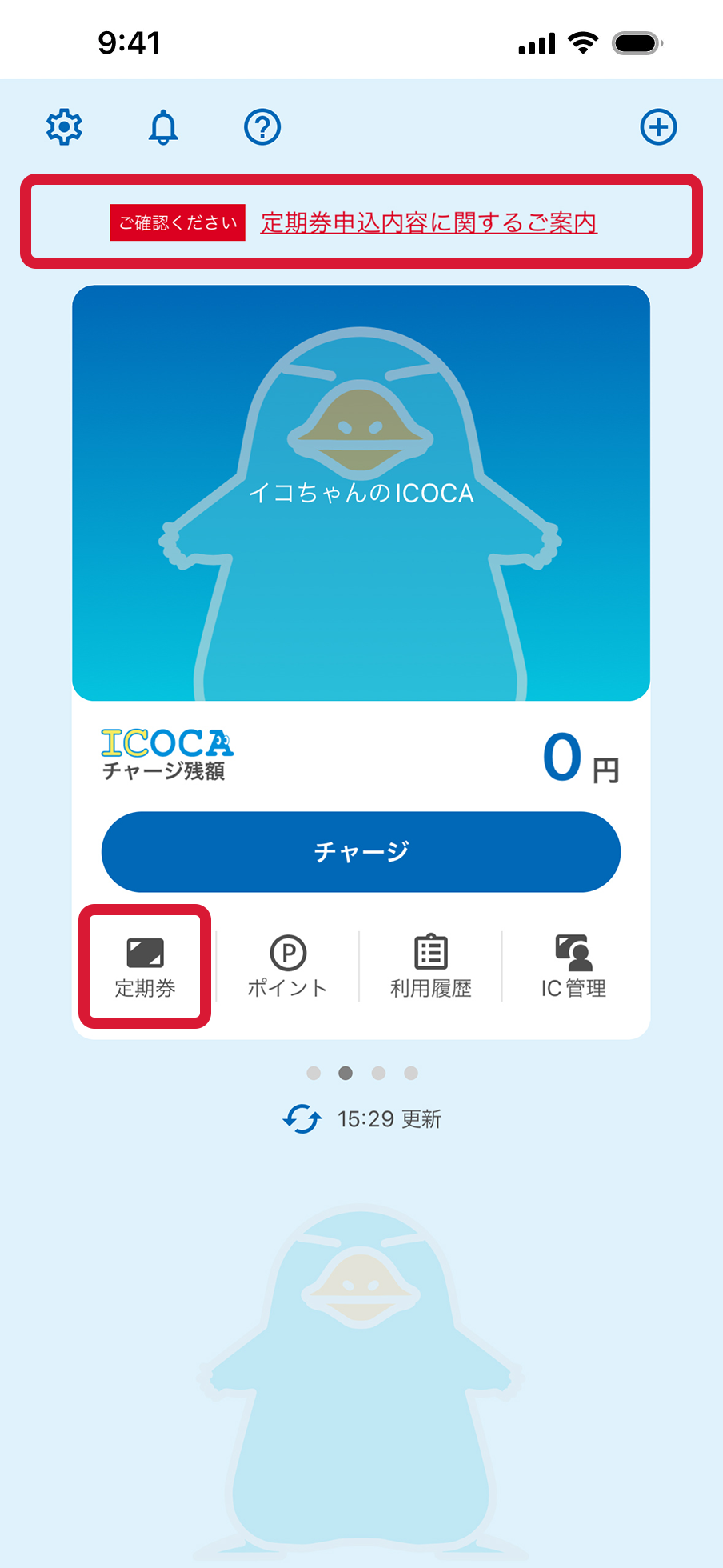Open app settings via gear icon
The height and width of the screenshot is (1568, 723).
[x=64, y=126]
